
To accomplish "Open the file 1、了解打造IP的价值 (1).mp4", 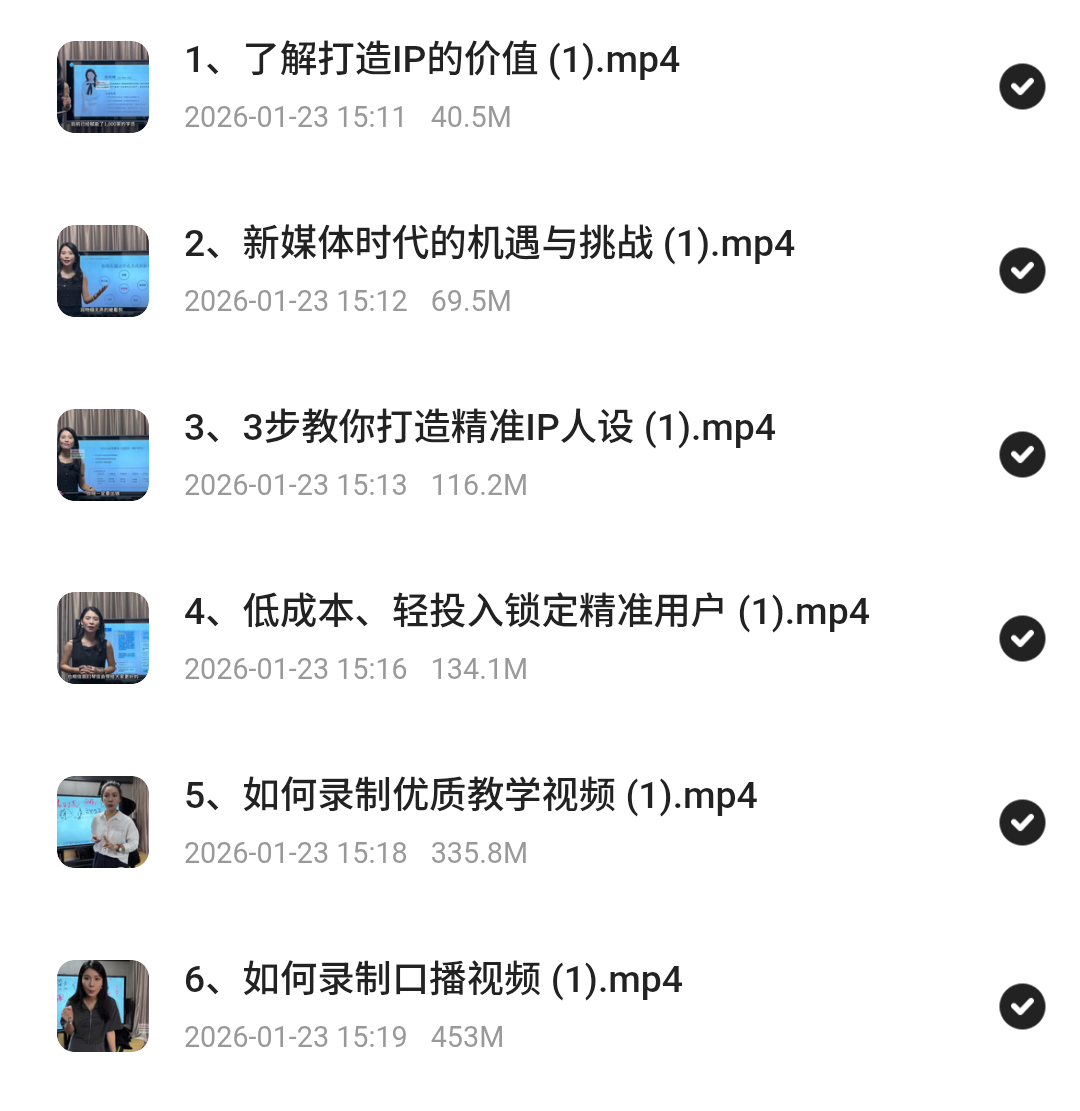I will (432, 61).
